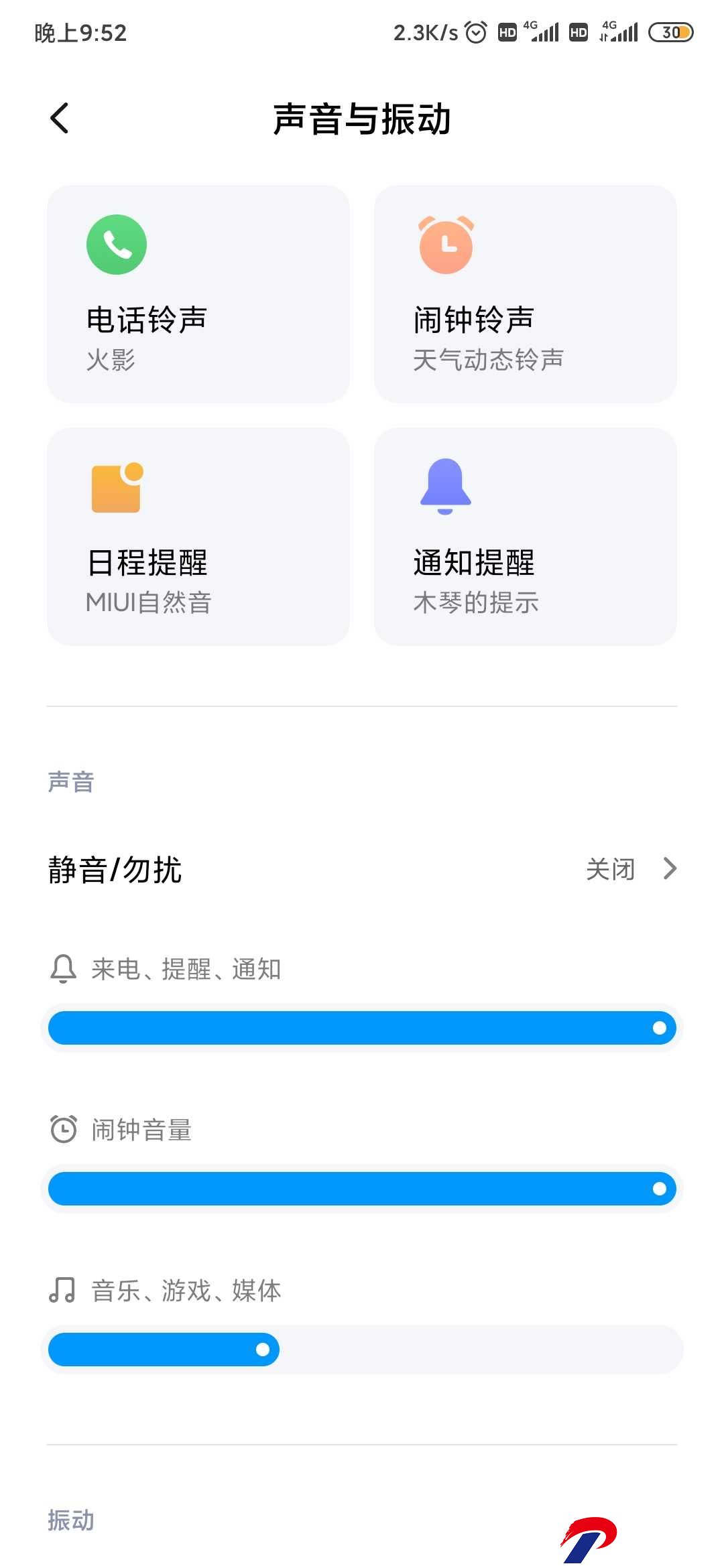This screenshot has width=724, height=1568.
Task: Open 静音/勿扰 settings row
Action: coord(362,869)
